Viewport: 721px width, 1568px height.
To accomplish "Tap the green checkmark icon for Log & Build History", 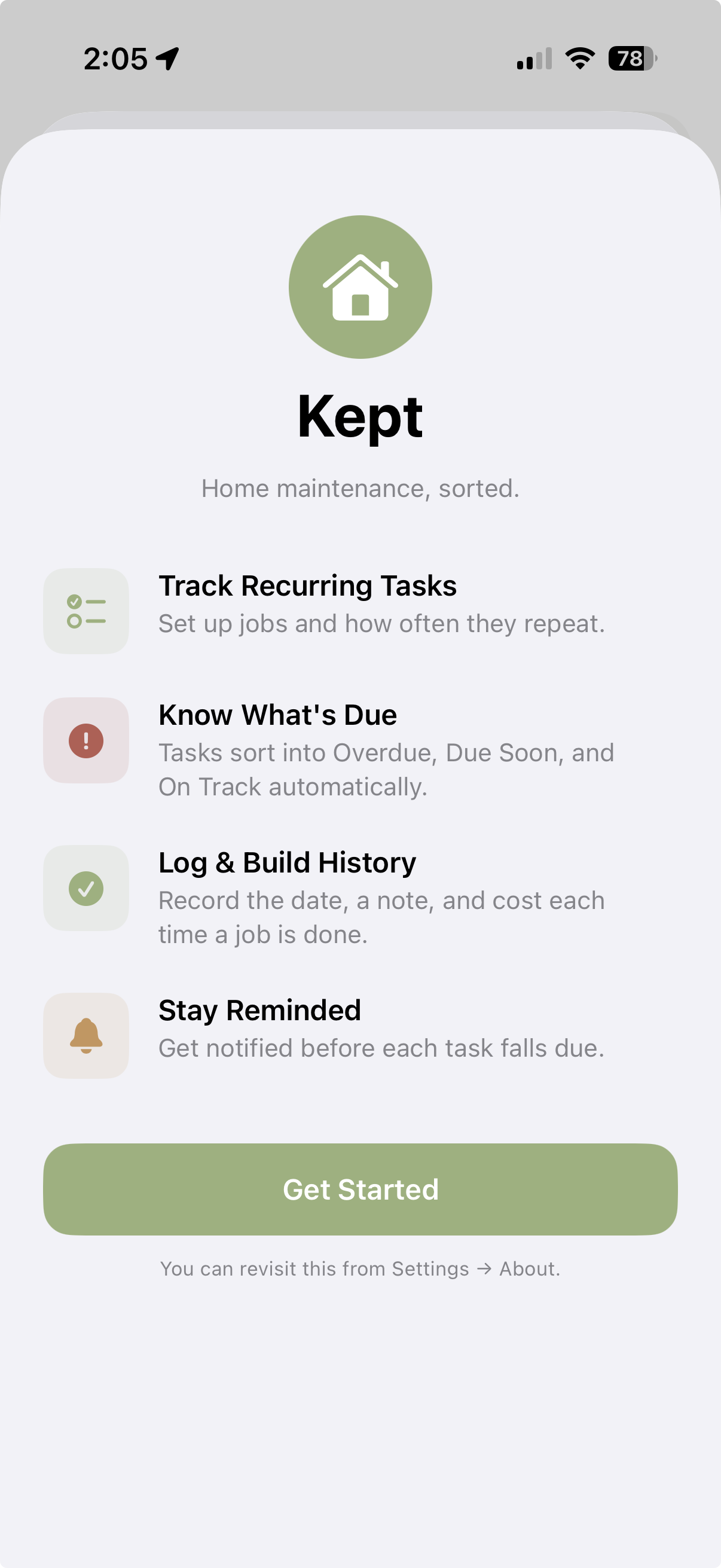I will (x=85, y=888).
